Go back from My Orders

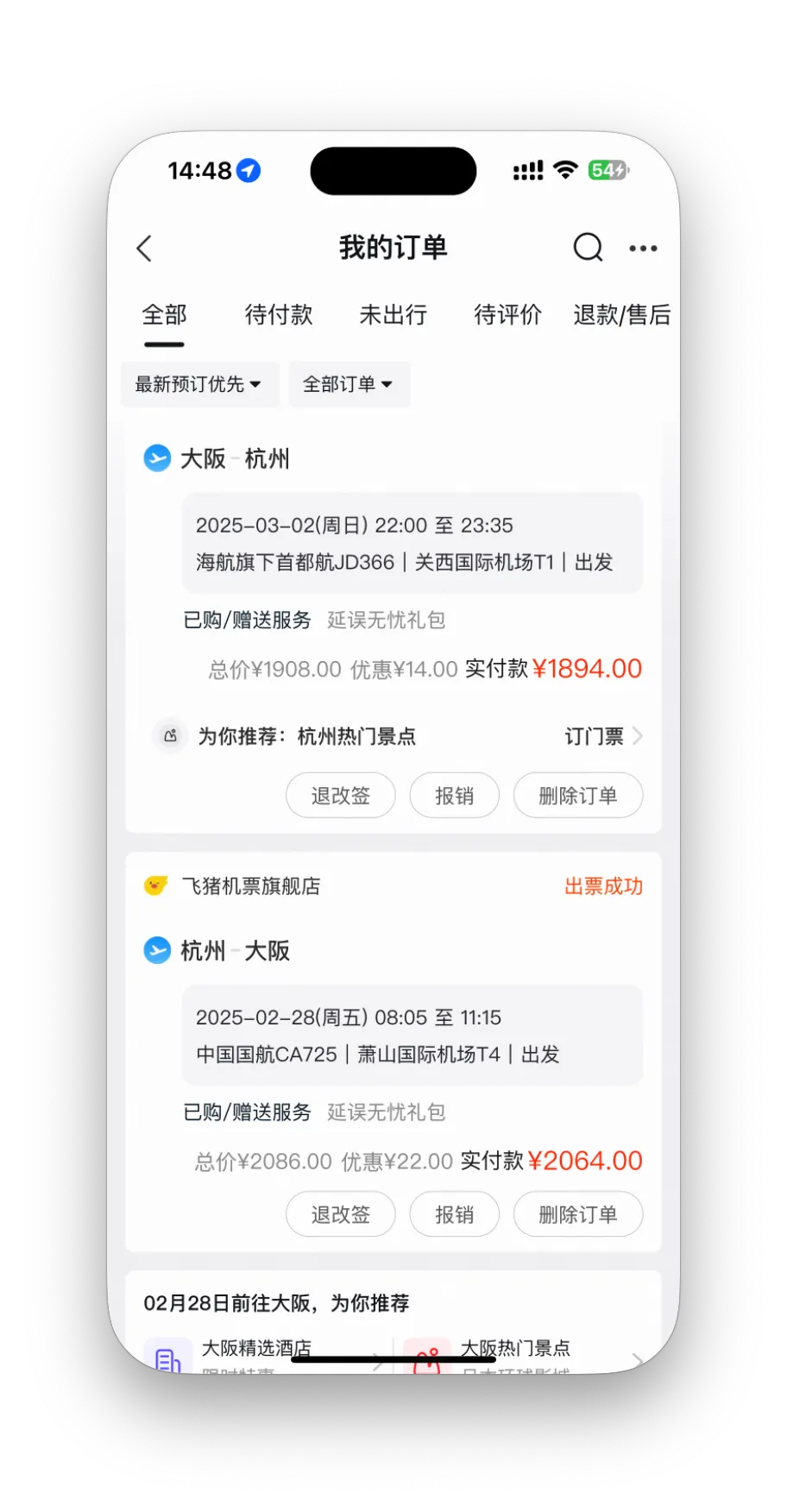[145, 249]
